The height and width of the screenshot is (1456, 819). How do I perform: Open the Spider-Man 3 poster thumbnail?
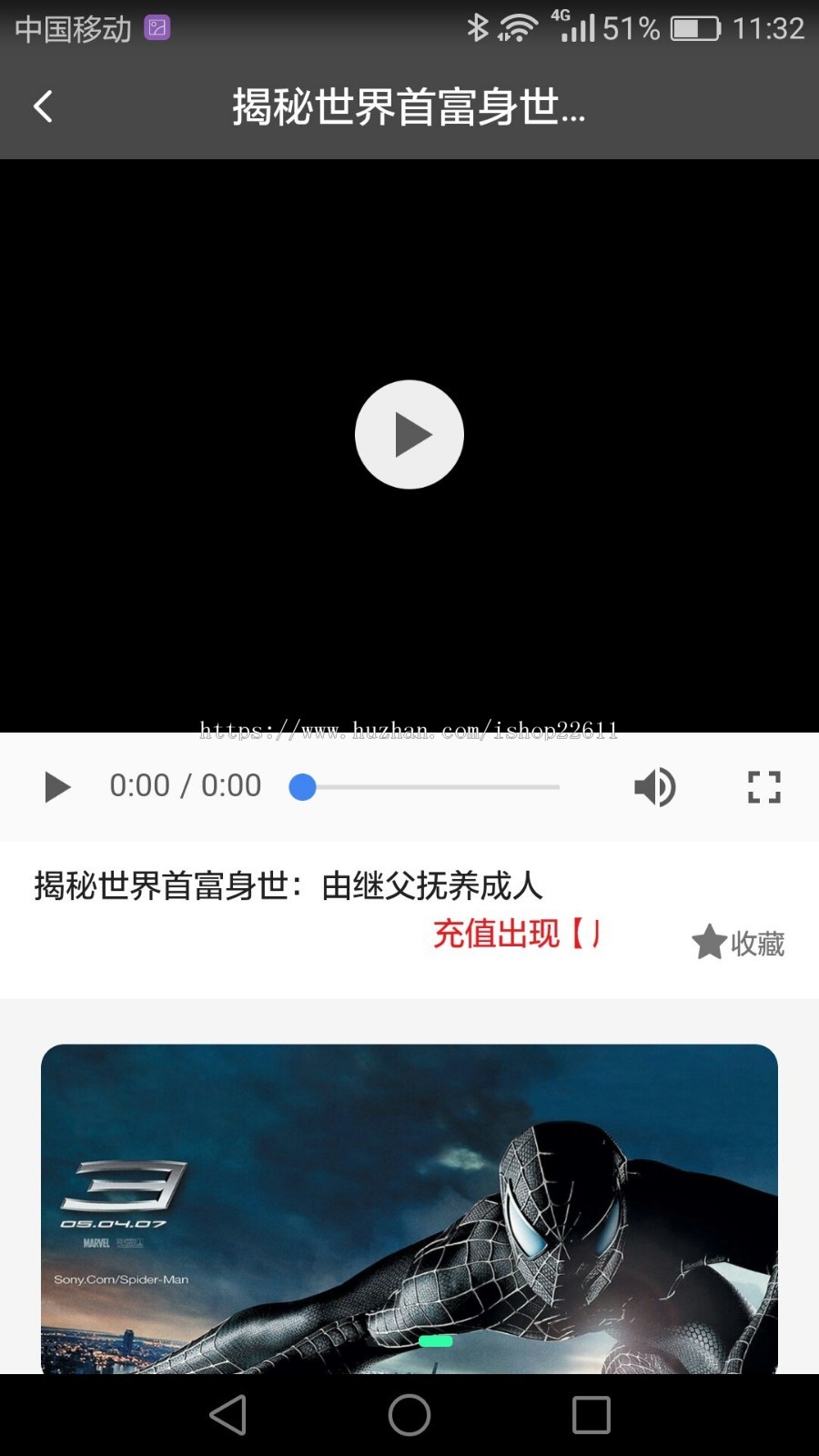click(409, 1210)
